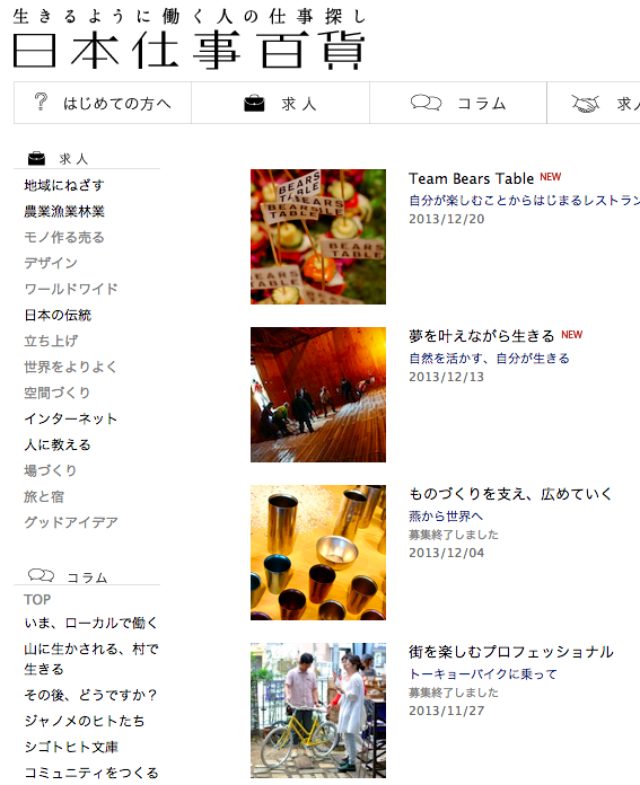
Task: Open the コラム tab
Action: tap(458, 103)
